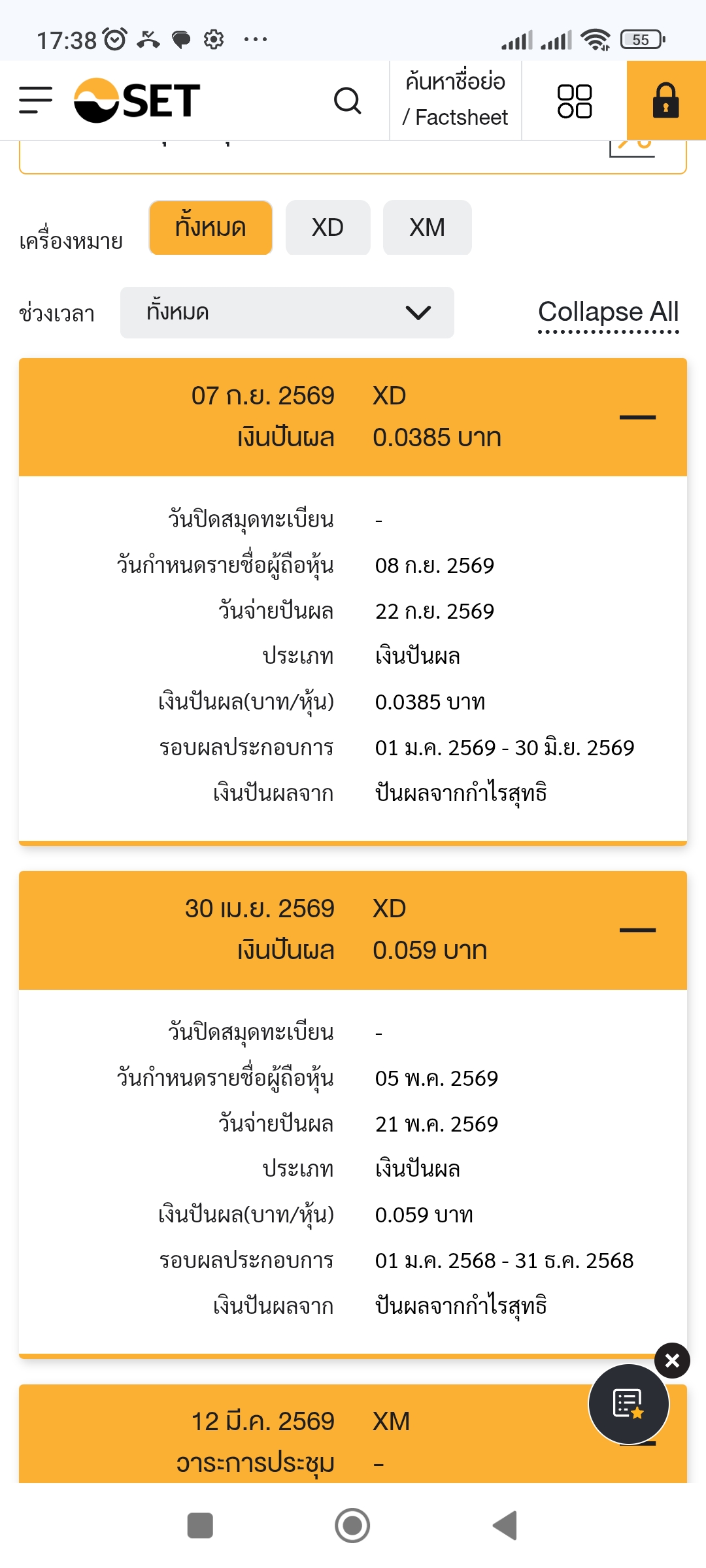This screenshot has height=1568, width=706.
Task: Open the floating feedback form button
Action: point(628,1404)
